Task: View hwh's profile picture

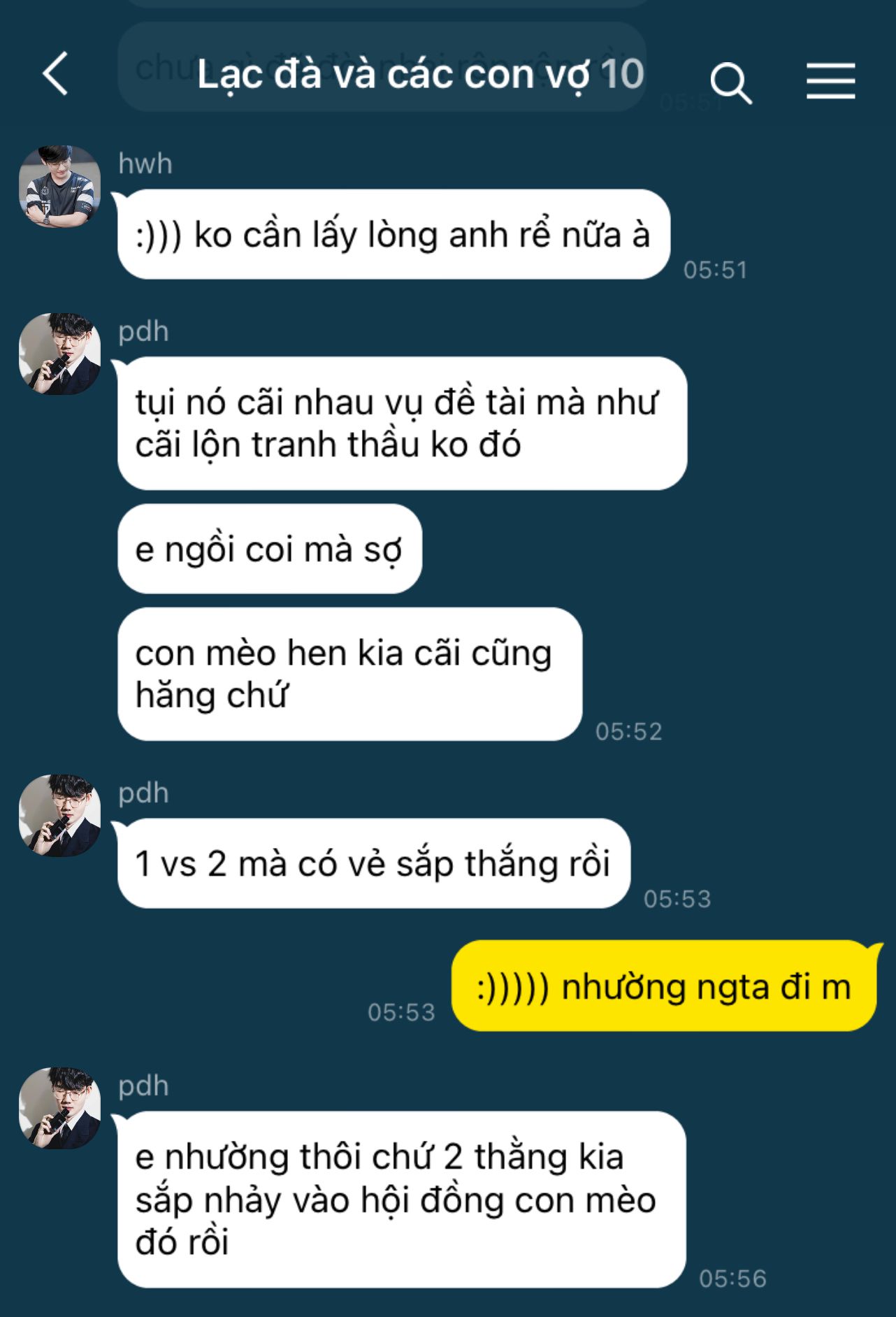Action: pos(59,187)
